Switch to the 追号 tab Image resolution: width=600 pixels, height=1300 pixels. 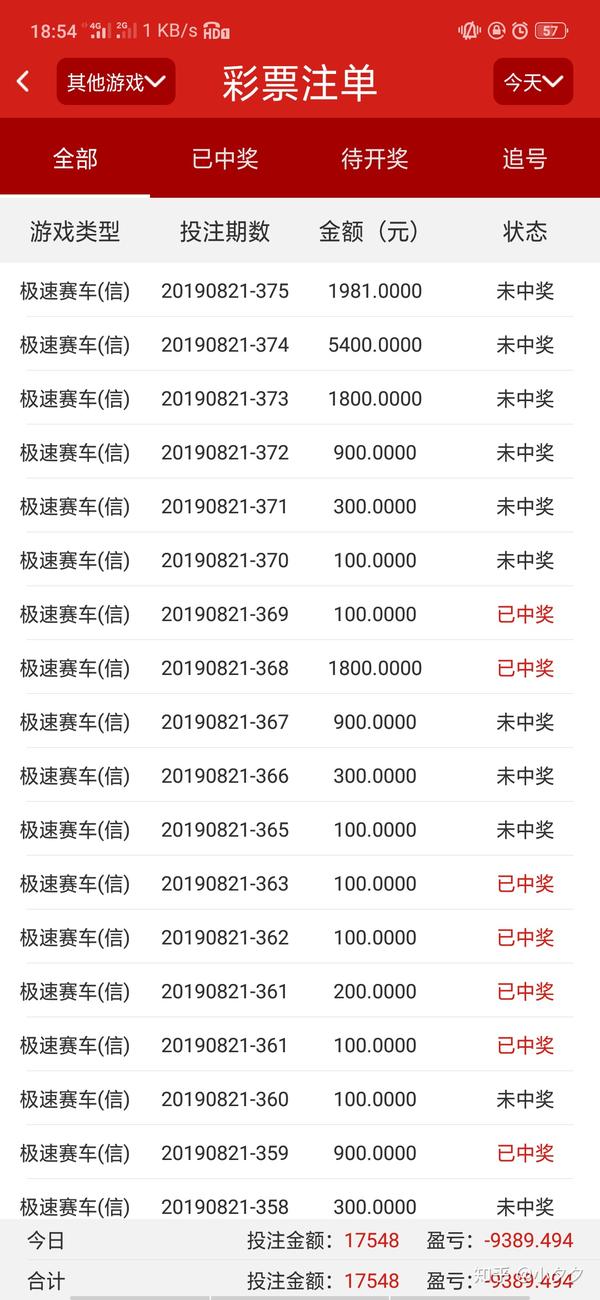(x=525, y=159)
